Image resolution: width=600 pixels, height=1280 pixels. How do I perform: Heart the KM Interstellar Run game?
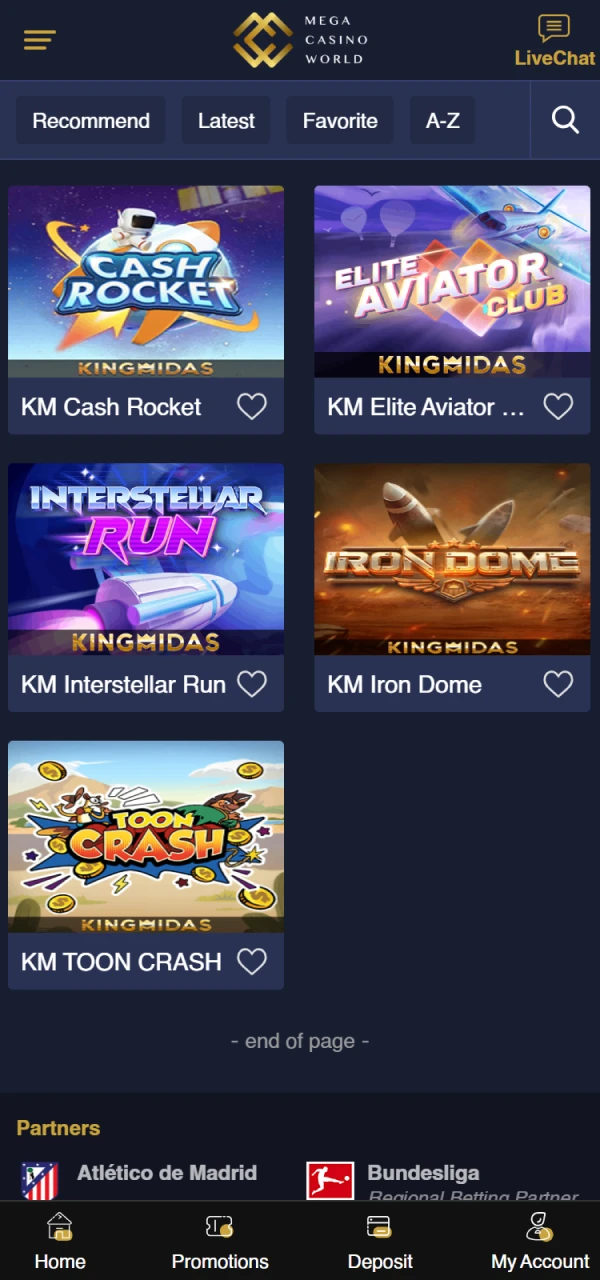coord(252,684)
